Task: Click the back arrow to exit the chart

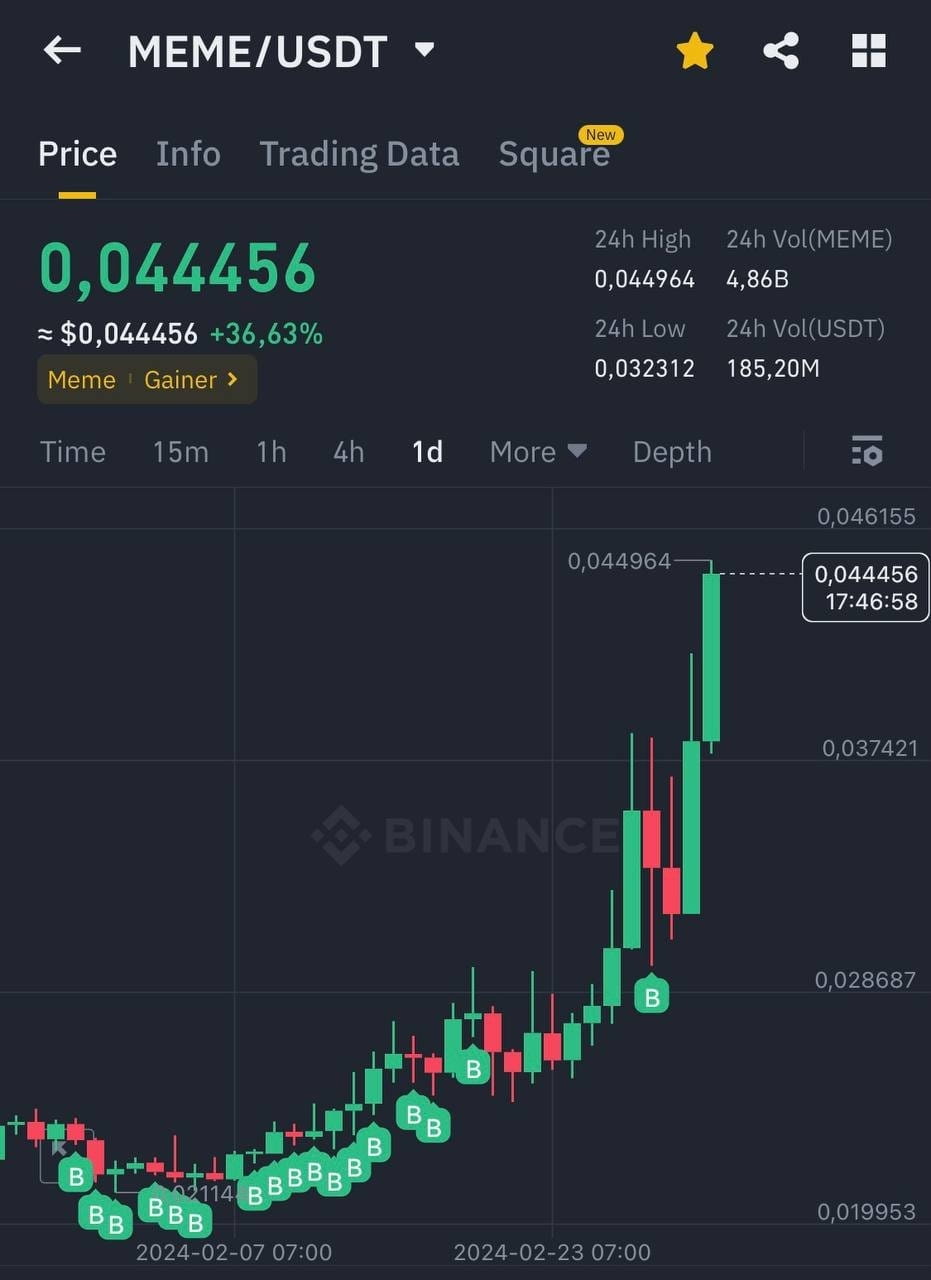Action: [62, 50]
